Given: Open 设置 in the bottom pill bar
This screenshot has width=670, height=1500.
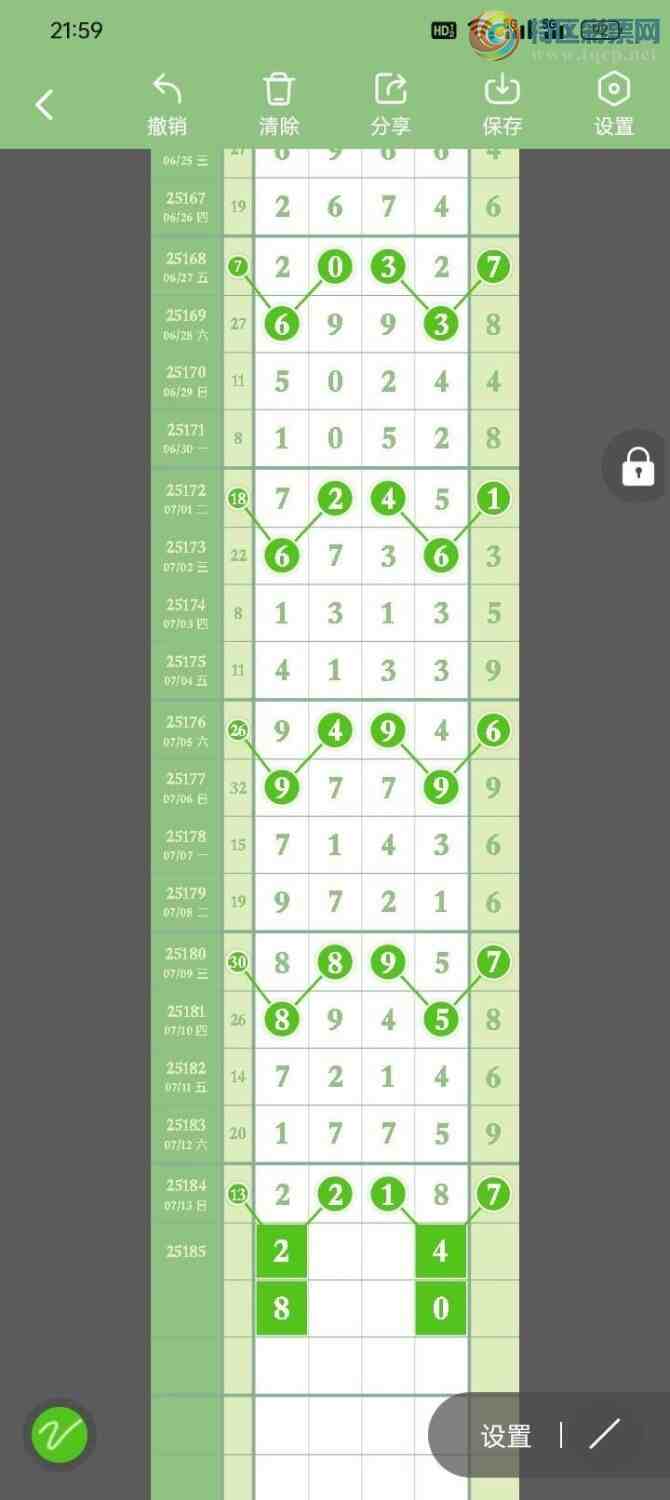Looking at the screenshot, I should coord(506,1437).
